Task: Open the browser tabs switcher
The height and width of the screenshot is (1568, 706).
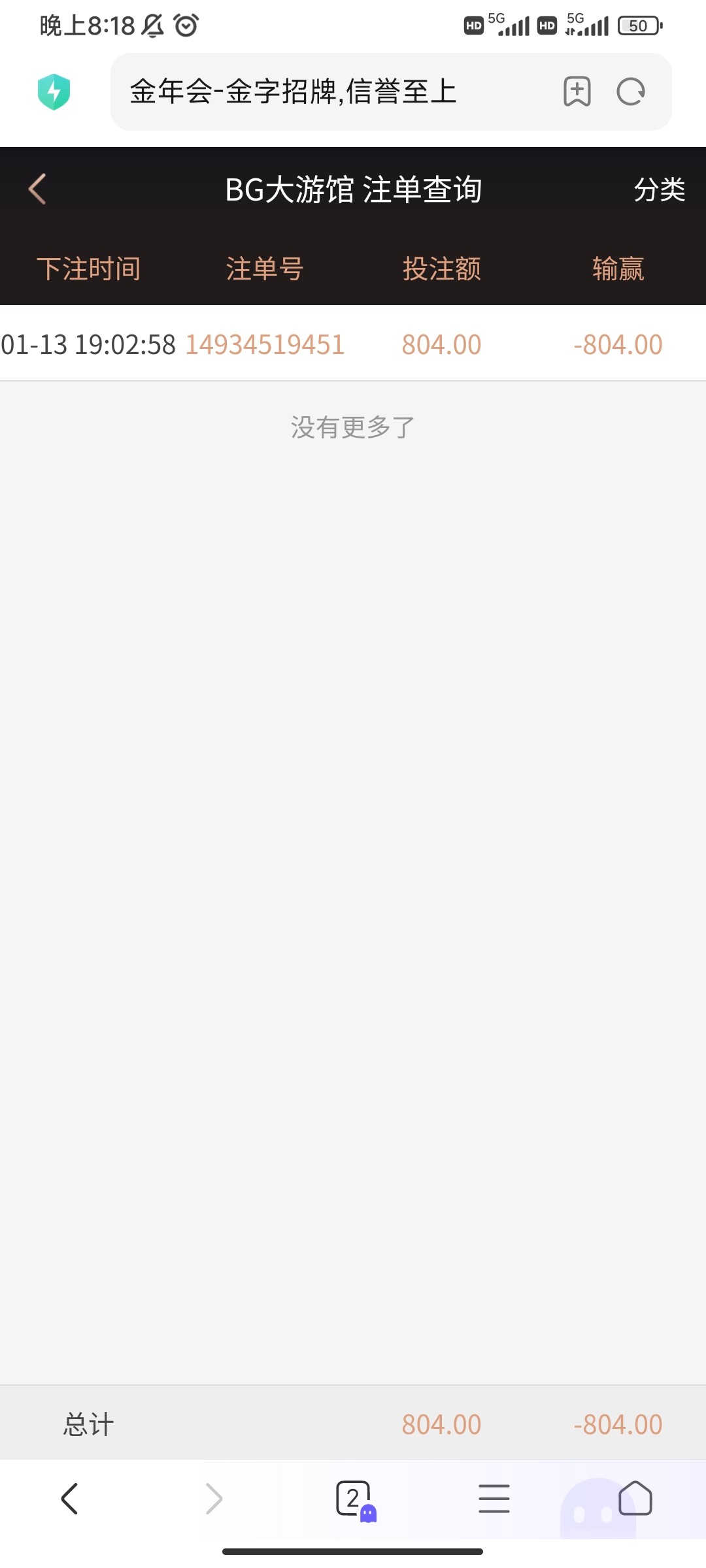Action: [354, 1498]
